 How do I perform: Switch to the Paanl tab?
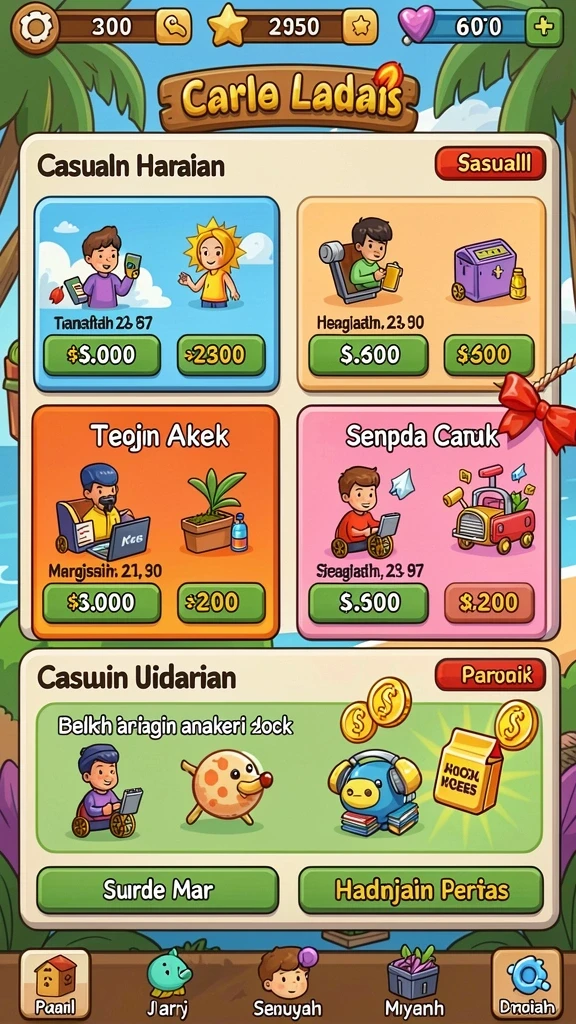tap(55, 985)
